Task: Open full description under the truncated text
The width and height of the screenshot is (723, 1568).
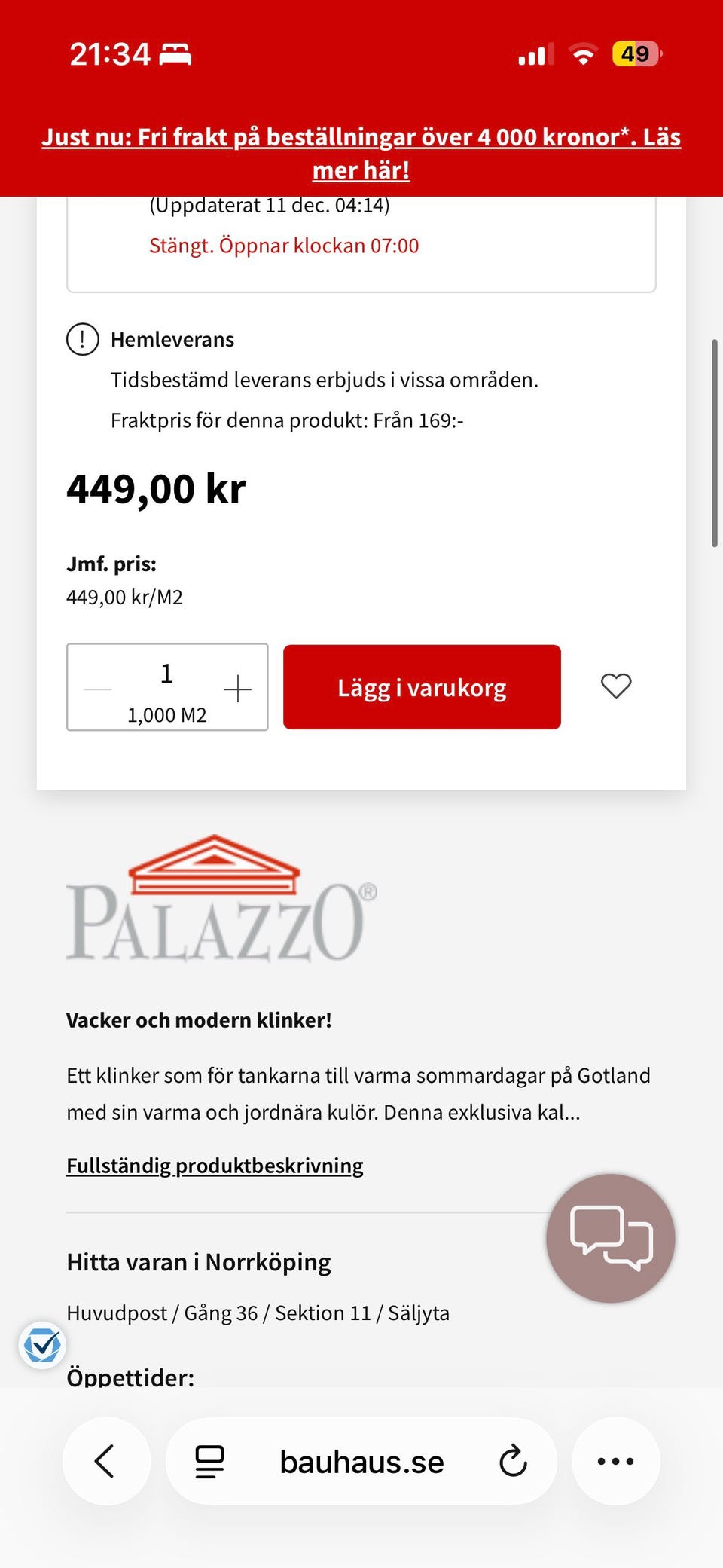Action: (x=215, y=1165)
